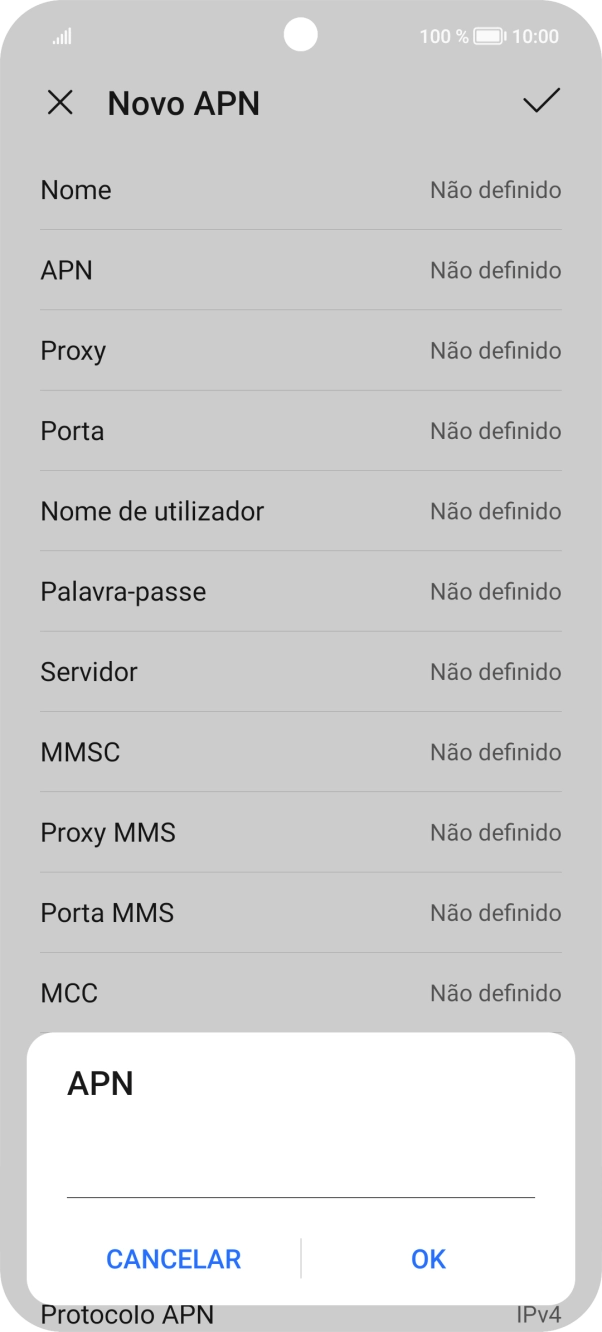Edit Nome de utilizador field
This screenshot has width=602, height=1332.
(x=300, y=511)
